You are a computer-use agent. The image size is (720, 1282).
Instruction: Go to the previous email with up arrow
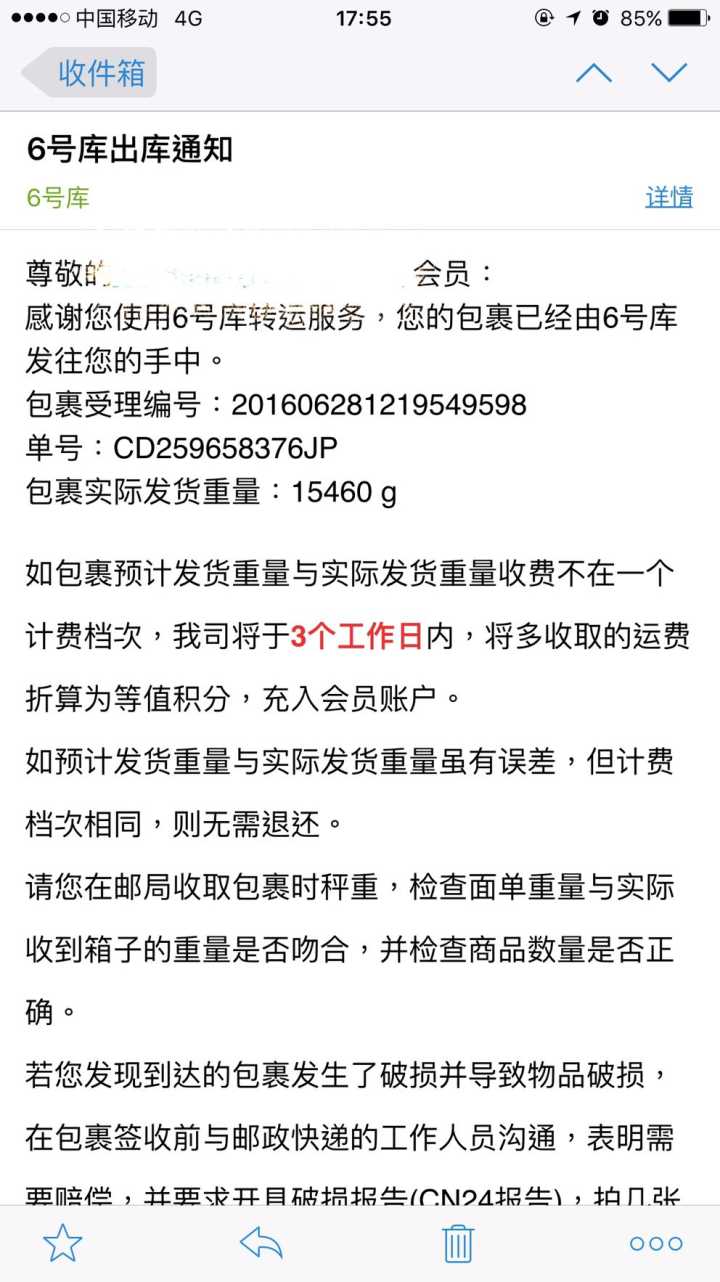pyautogui.click(x=594, y=73)
